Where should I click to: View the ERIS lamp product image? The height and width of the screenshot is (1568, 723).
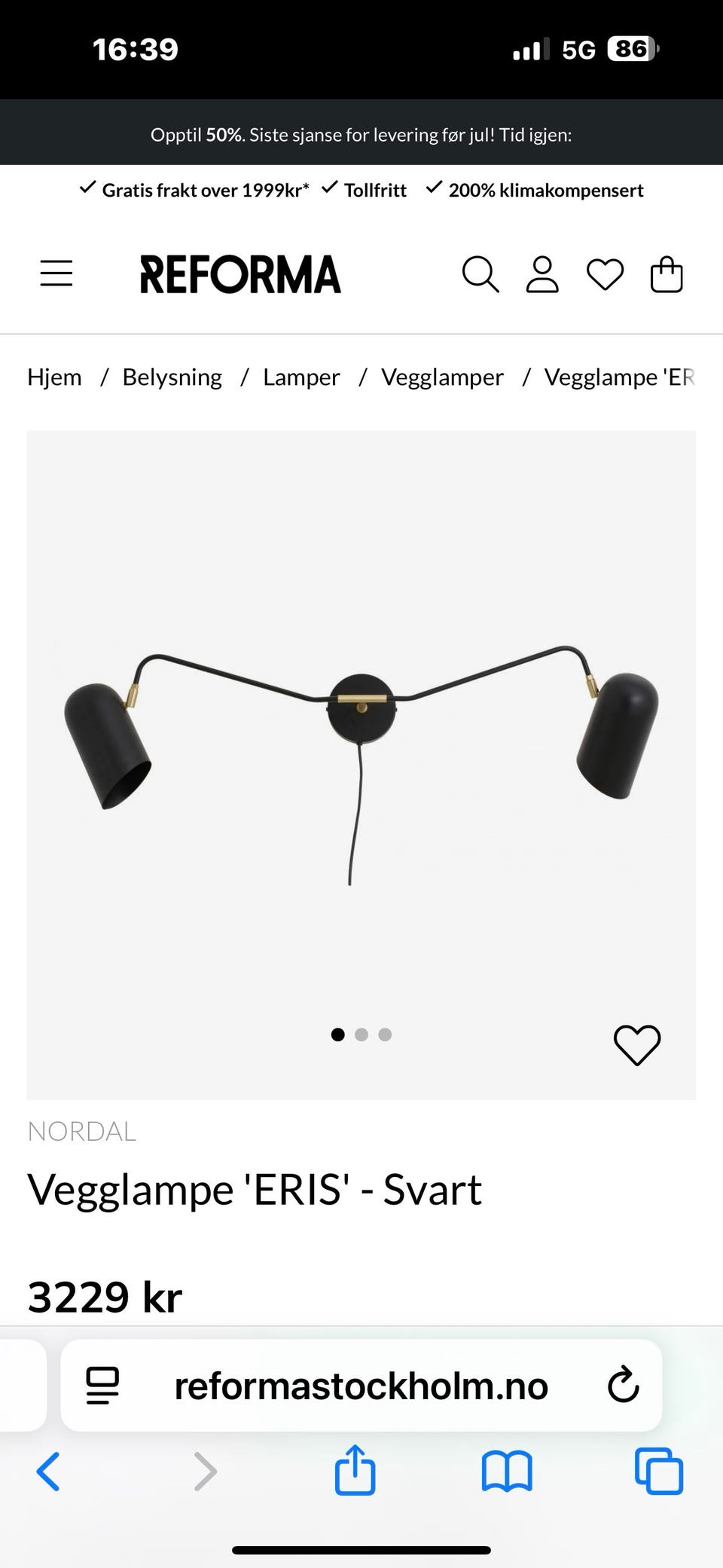[x=361, y=738]
